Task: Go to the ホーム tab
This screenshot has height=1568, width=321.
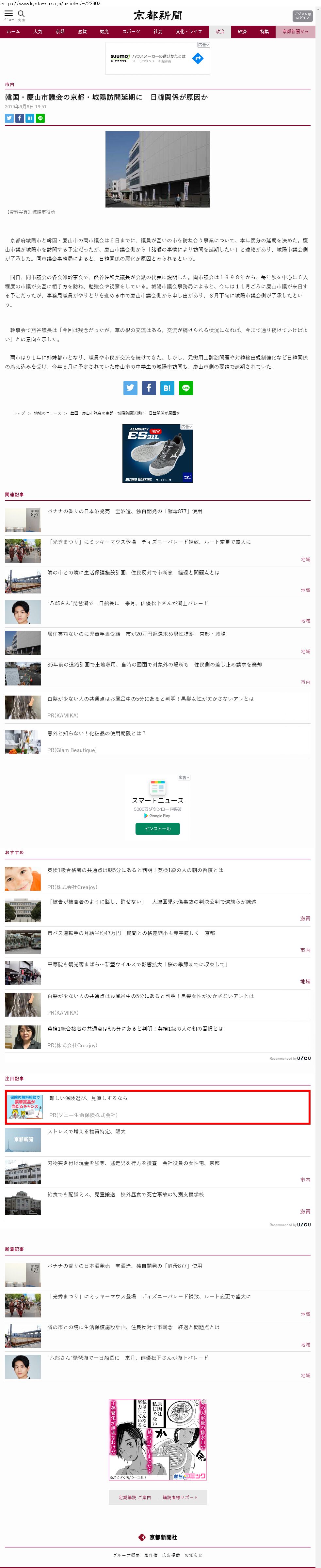Action: [13, 32]
